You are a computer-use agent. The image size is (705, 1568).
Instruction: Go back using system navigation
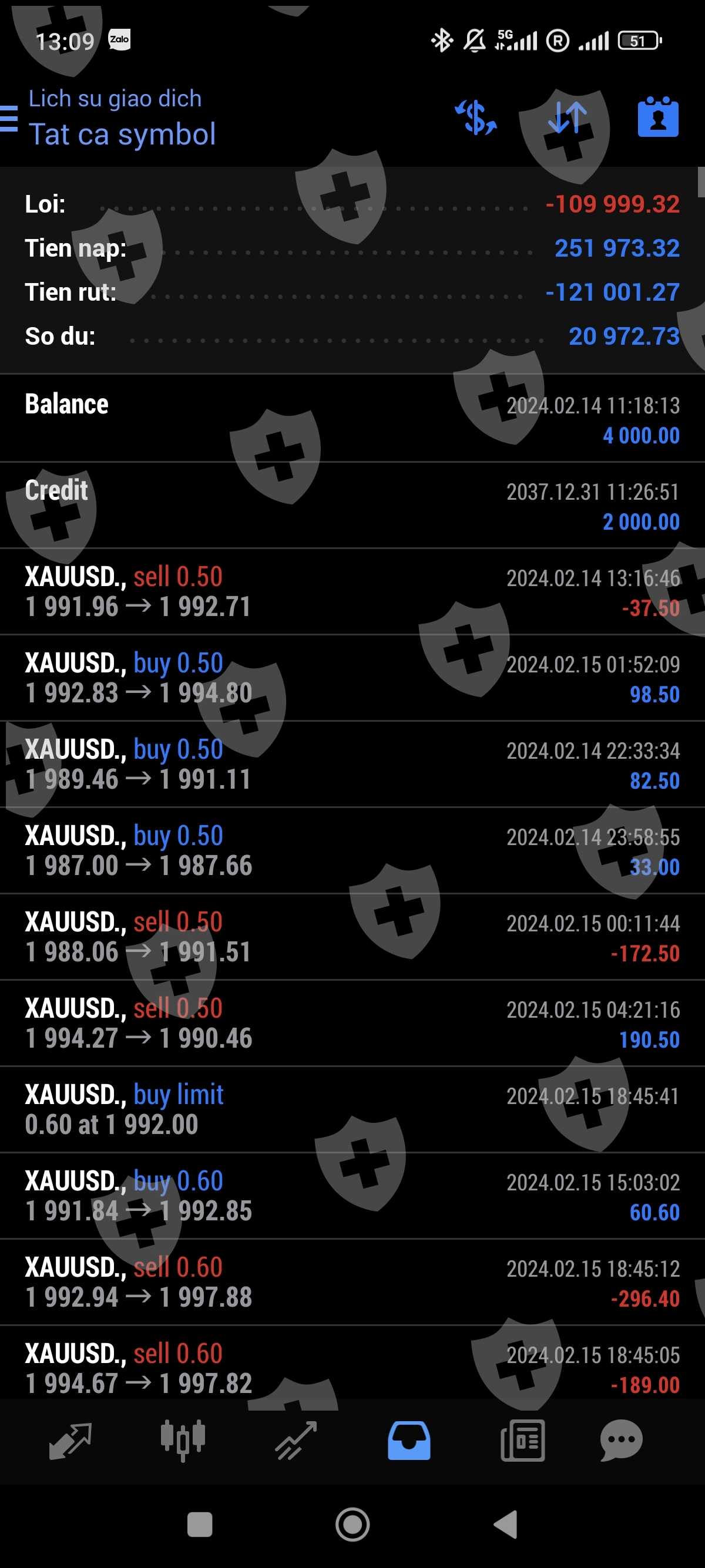pyautogui.click(x=505, y=1525)
